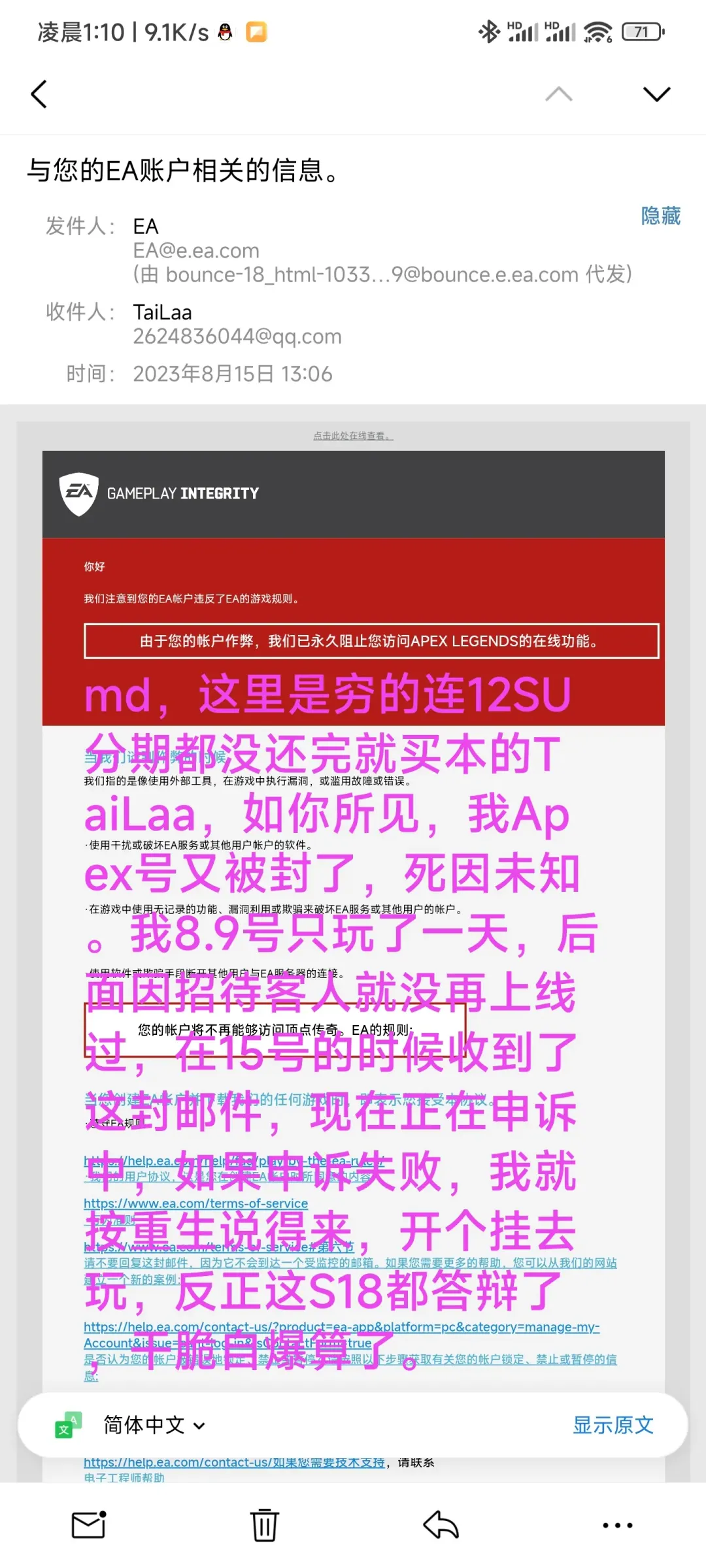This screenshot has width=706, height=1568.
Task: Open the 点击此处在线查看 link
Action: (353, 436)
